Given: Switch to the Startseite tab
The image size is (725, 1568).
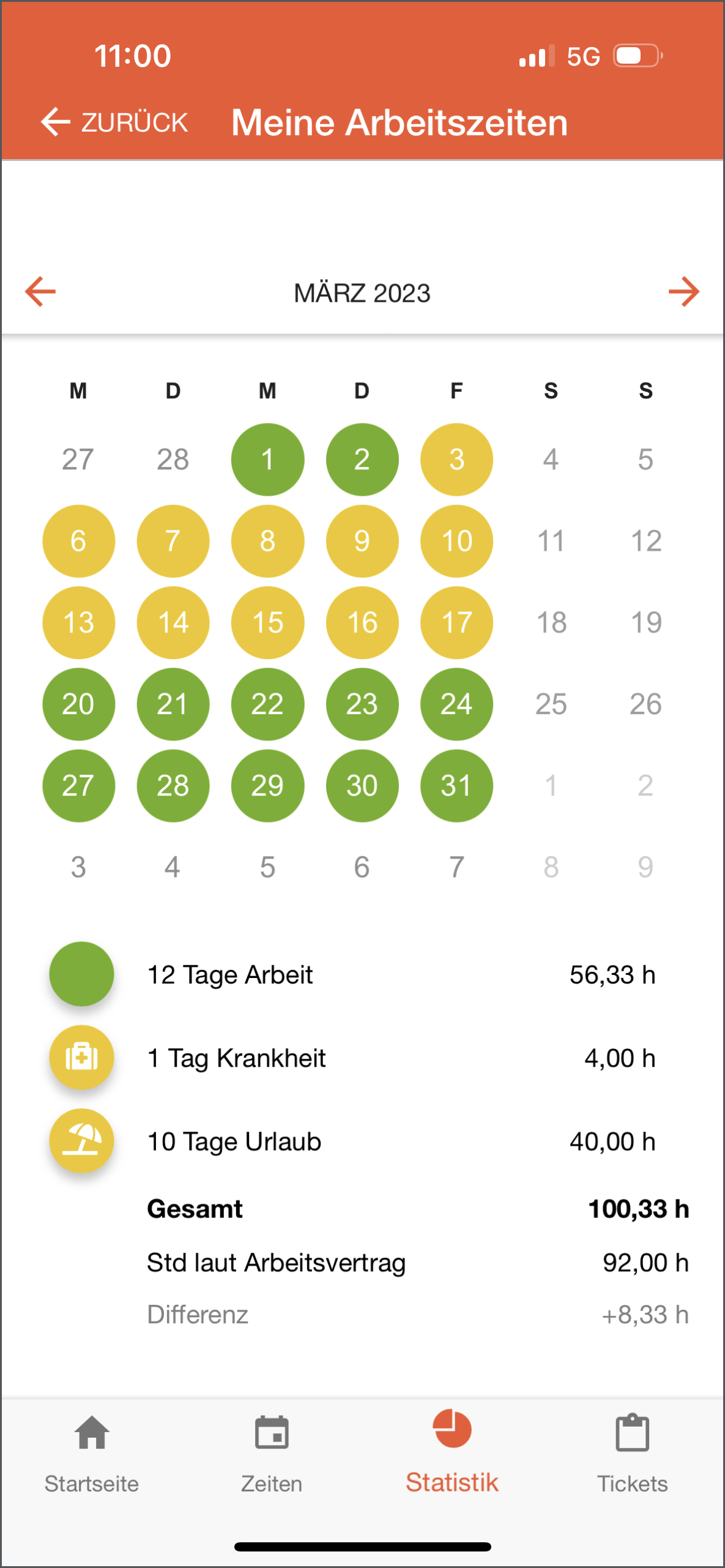Looking at the screenshot, I should click(x=92, y=1454).
